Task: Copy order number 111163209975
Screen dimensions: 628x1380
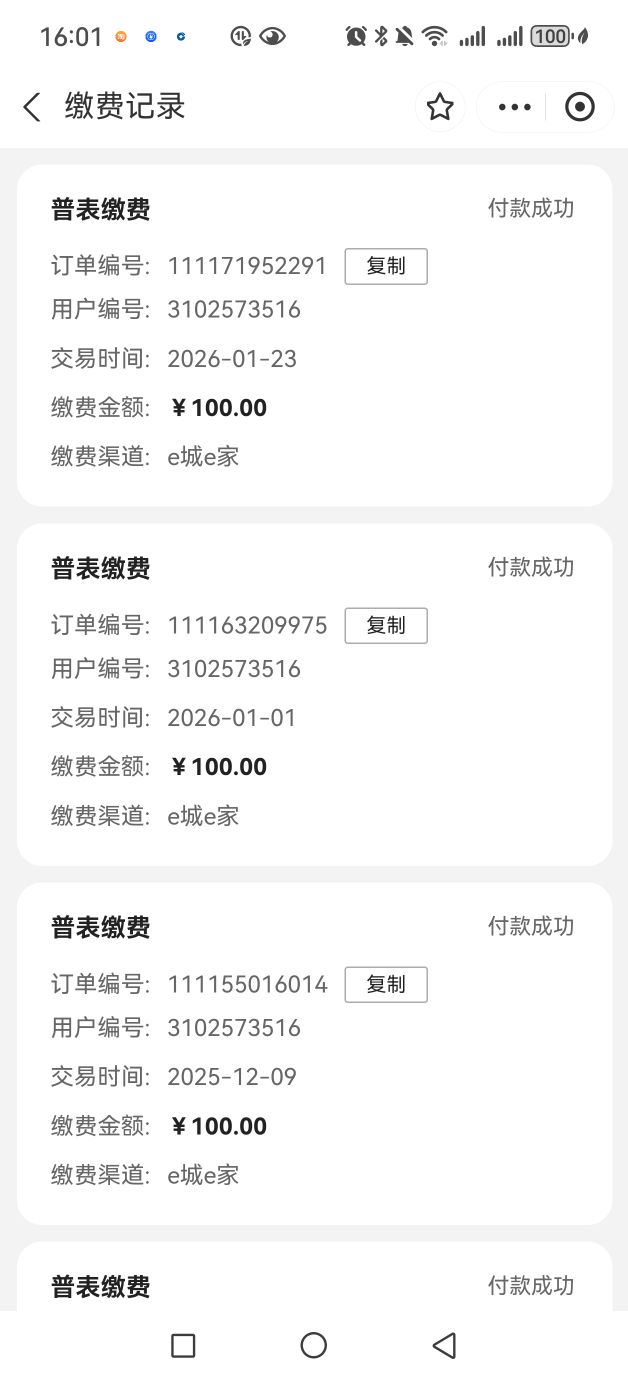Action: (386, 625)
